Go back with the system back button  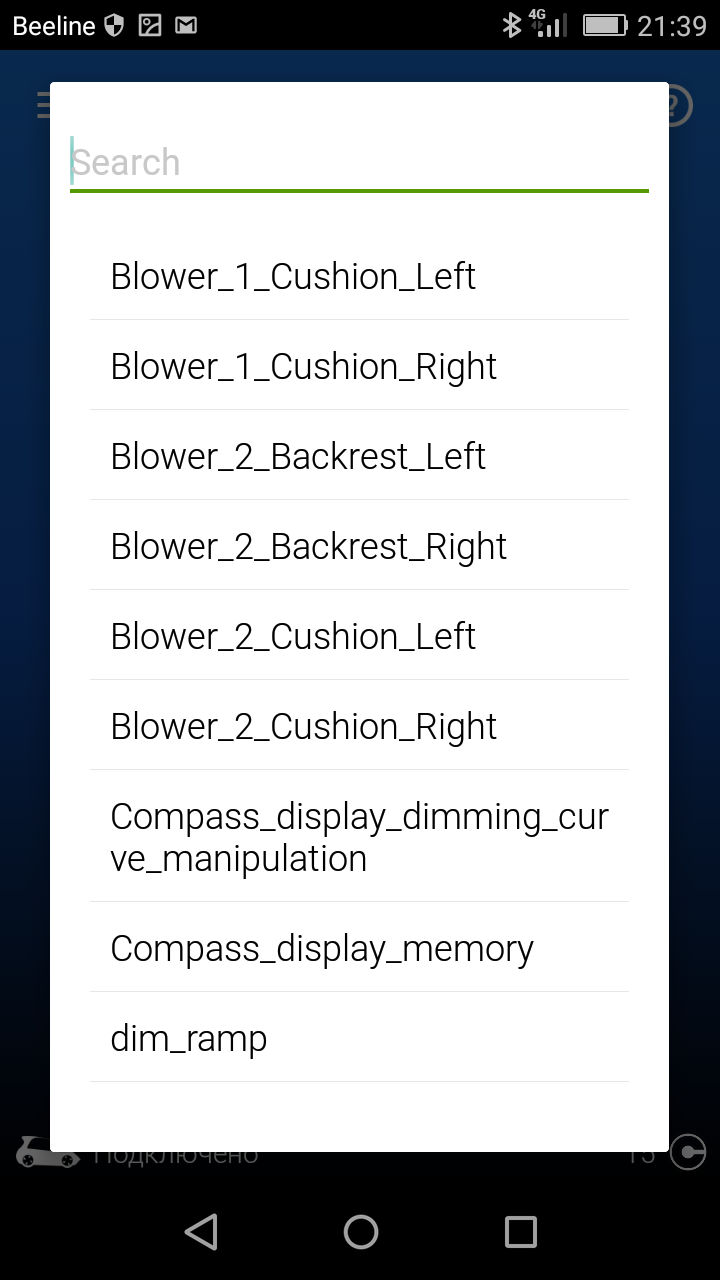201,1232
